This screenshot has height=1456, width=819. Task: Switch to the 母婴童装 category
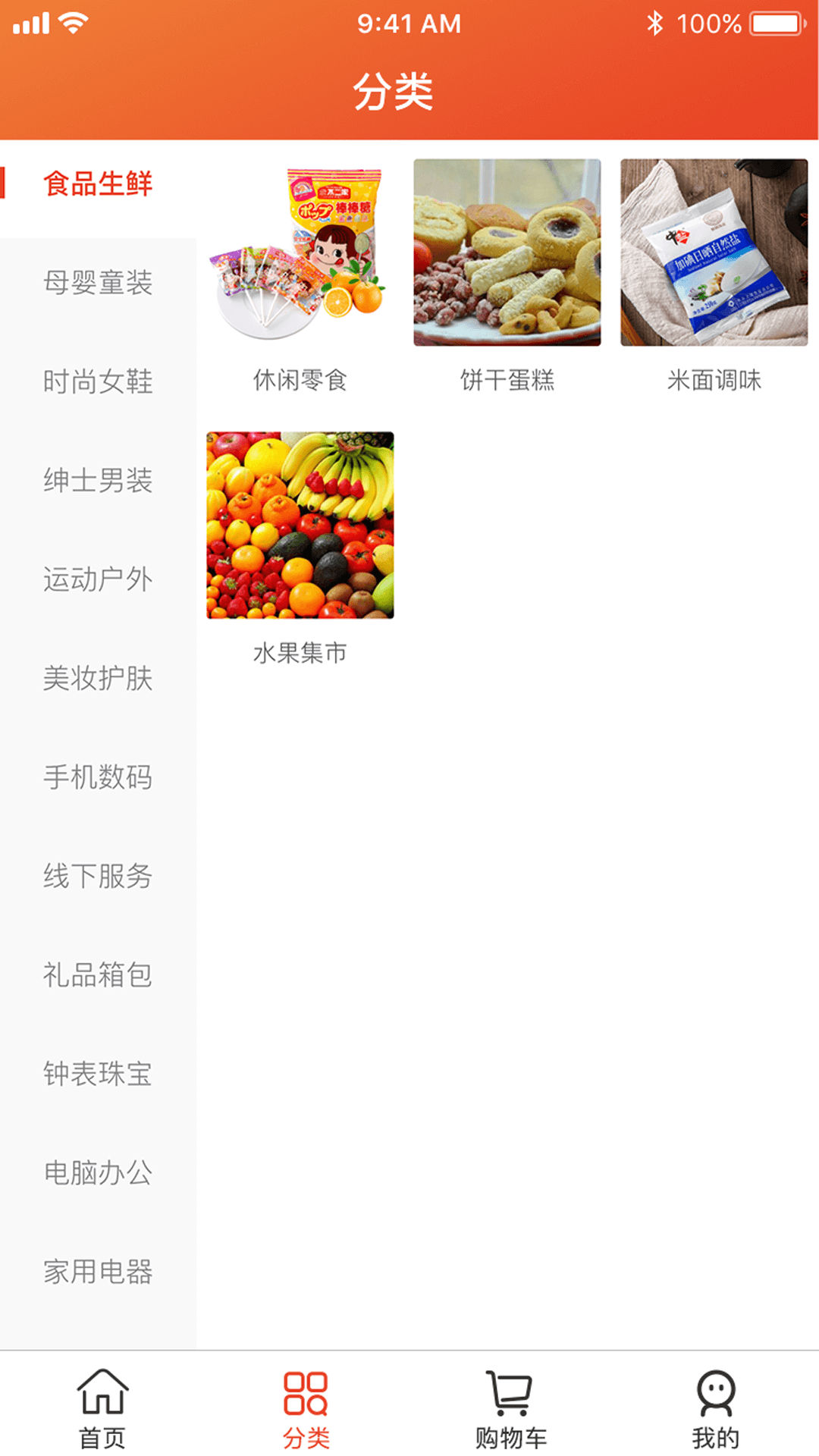click(99, 285)
